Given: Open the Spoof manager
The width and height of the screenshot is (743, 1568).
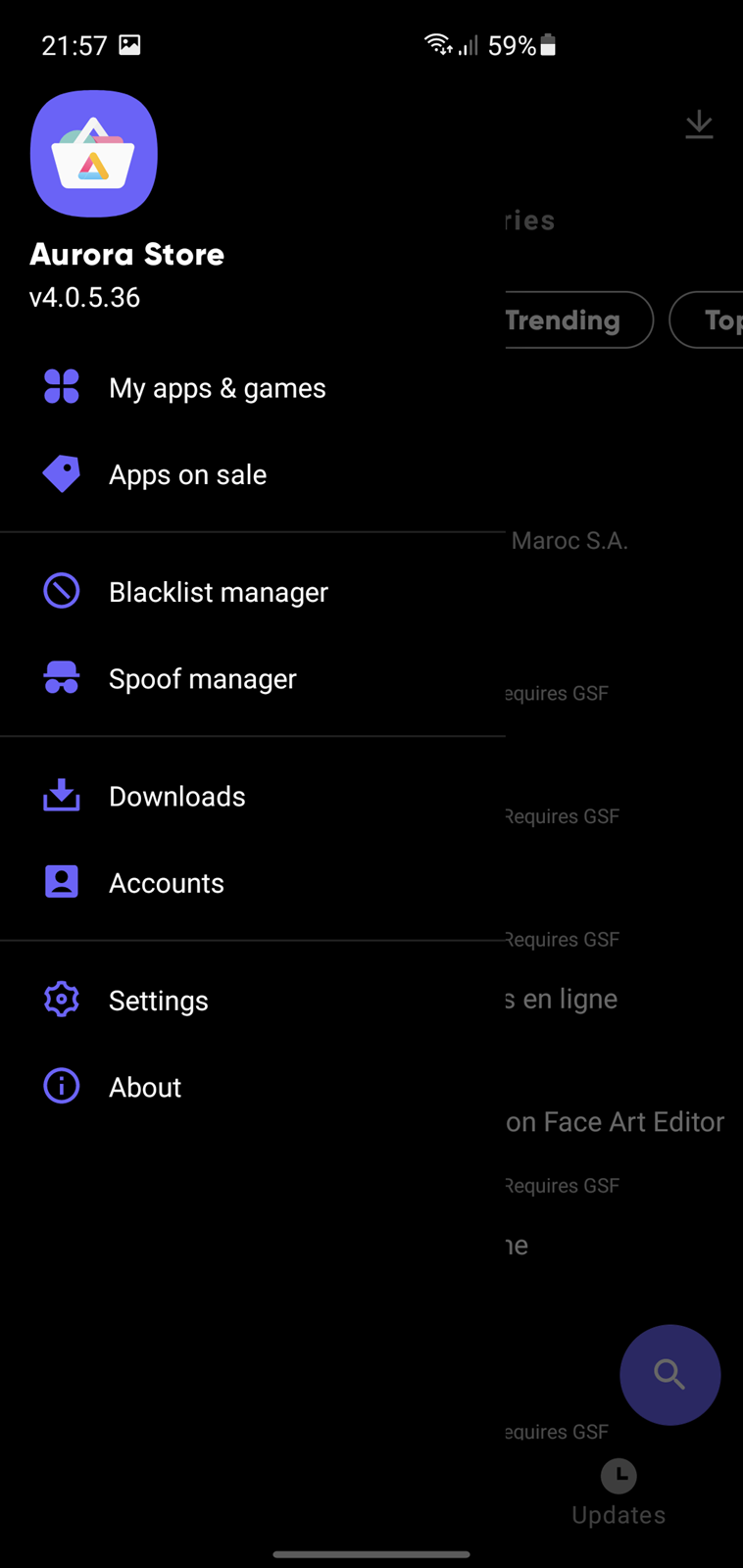Looking at the screenshot, I should coord(253,678).
